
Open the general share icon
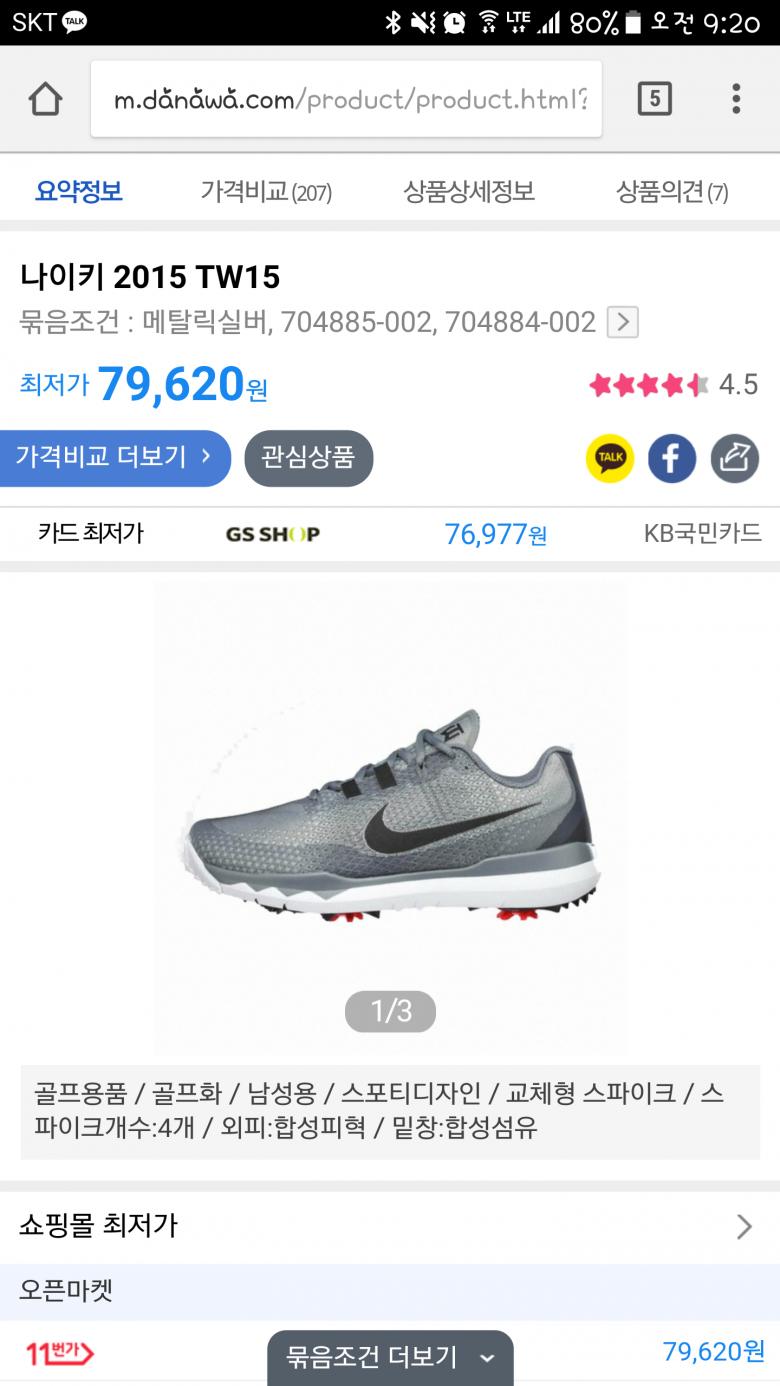[735, 459]
